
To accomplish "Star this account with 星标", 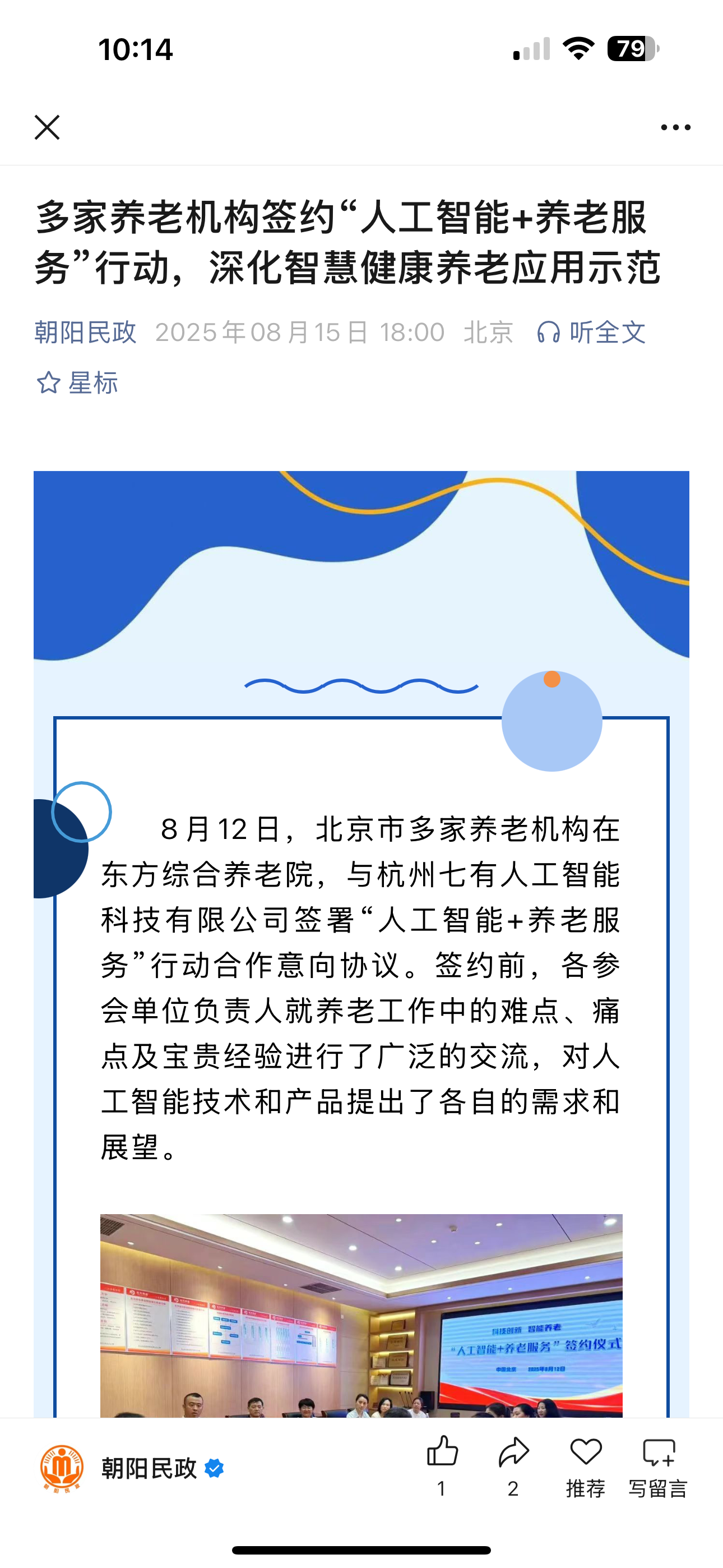I will click(77, 383).
